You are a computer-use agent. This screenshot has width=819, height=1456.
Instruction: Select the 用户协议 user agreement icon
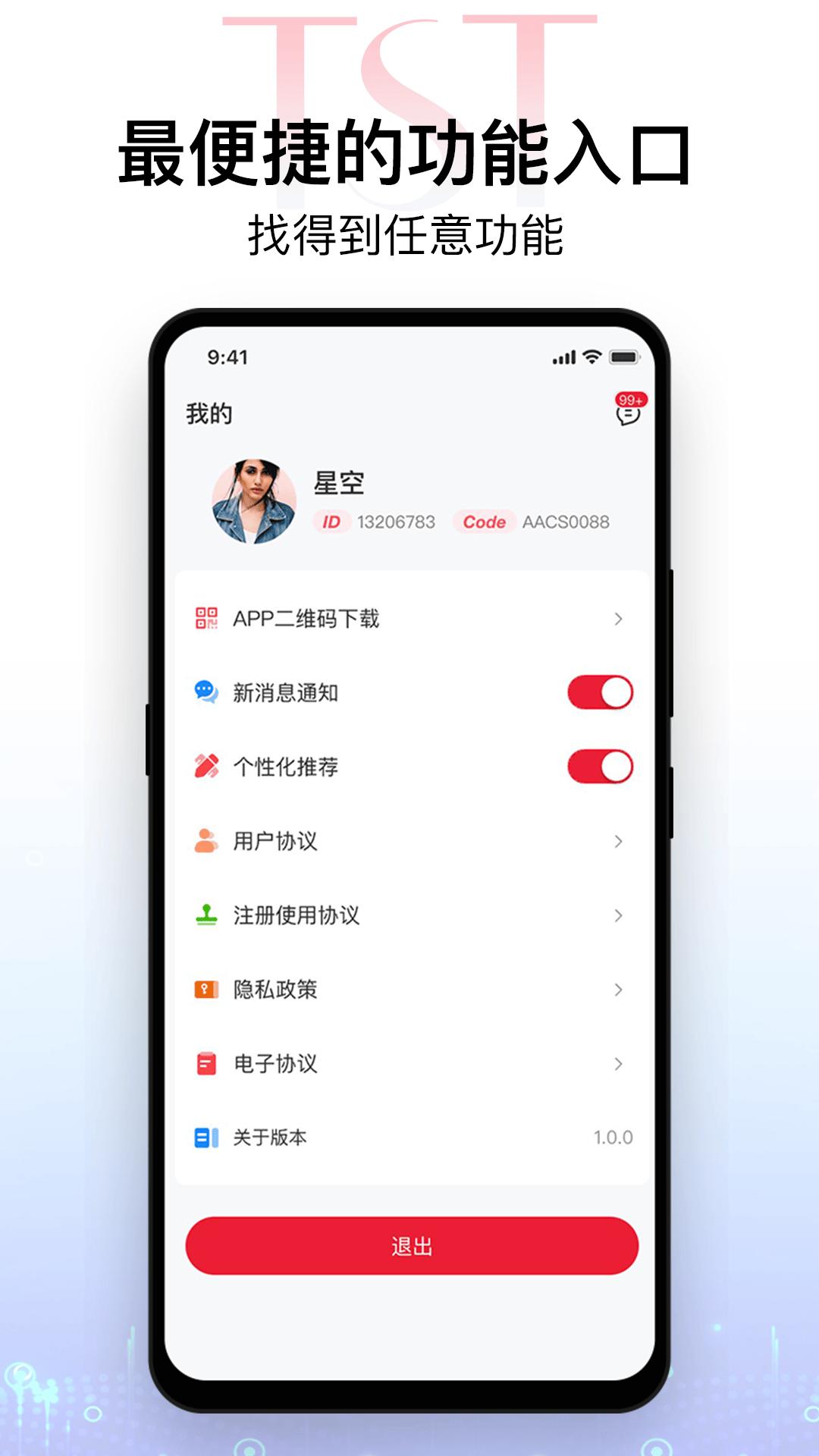click(205, 842)
